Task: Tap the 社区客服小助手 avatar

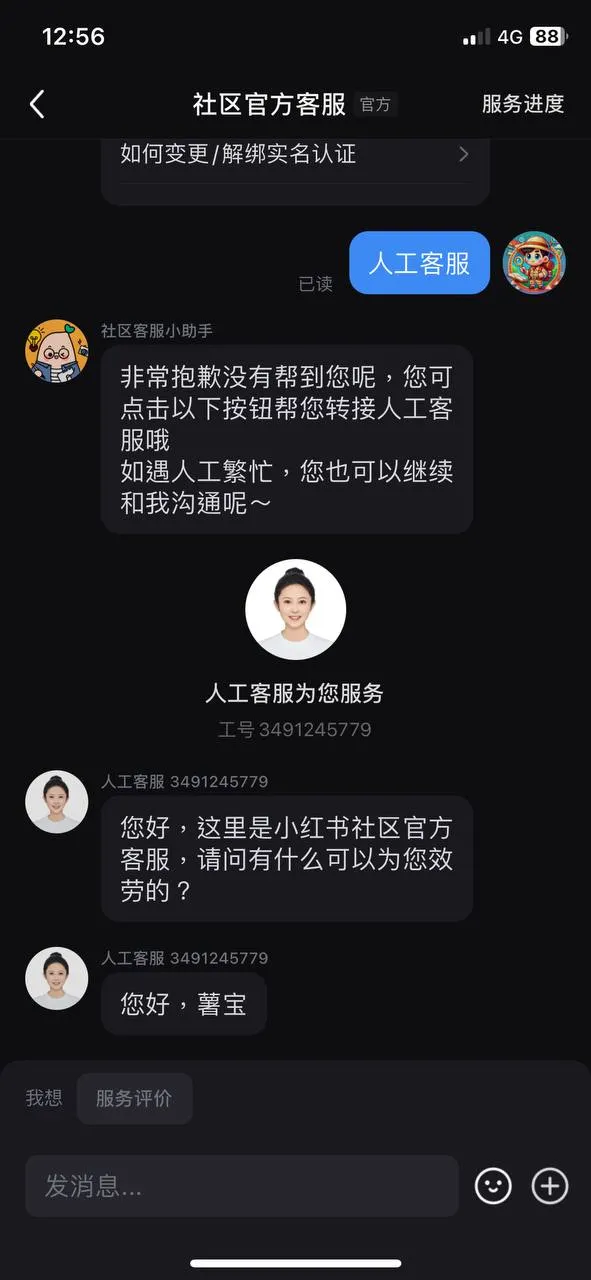Action: [56, 351]
